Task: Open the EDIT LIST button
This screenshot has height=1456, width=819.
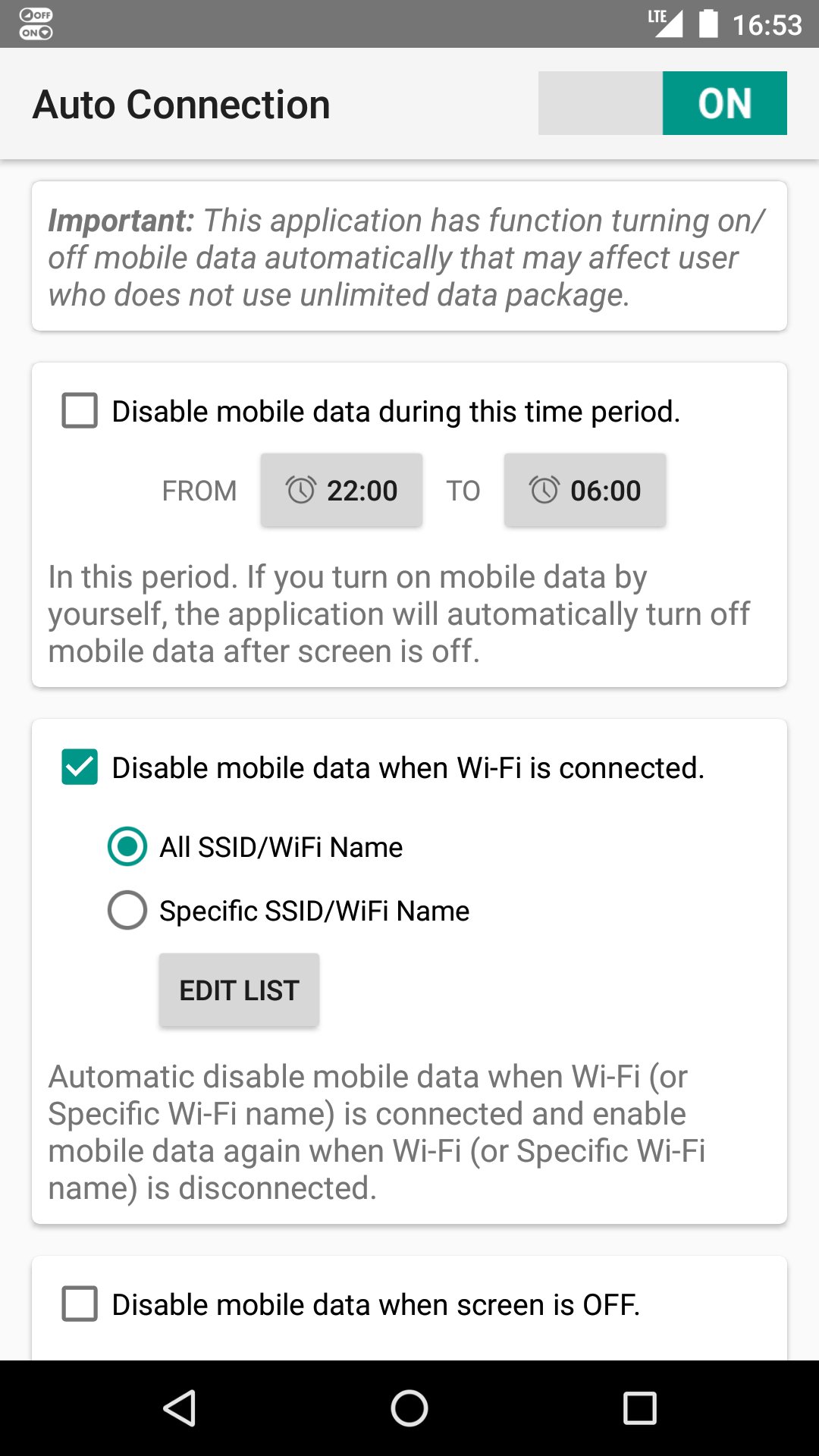Action: point(239,990)
